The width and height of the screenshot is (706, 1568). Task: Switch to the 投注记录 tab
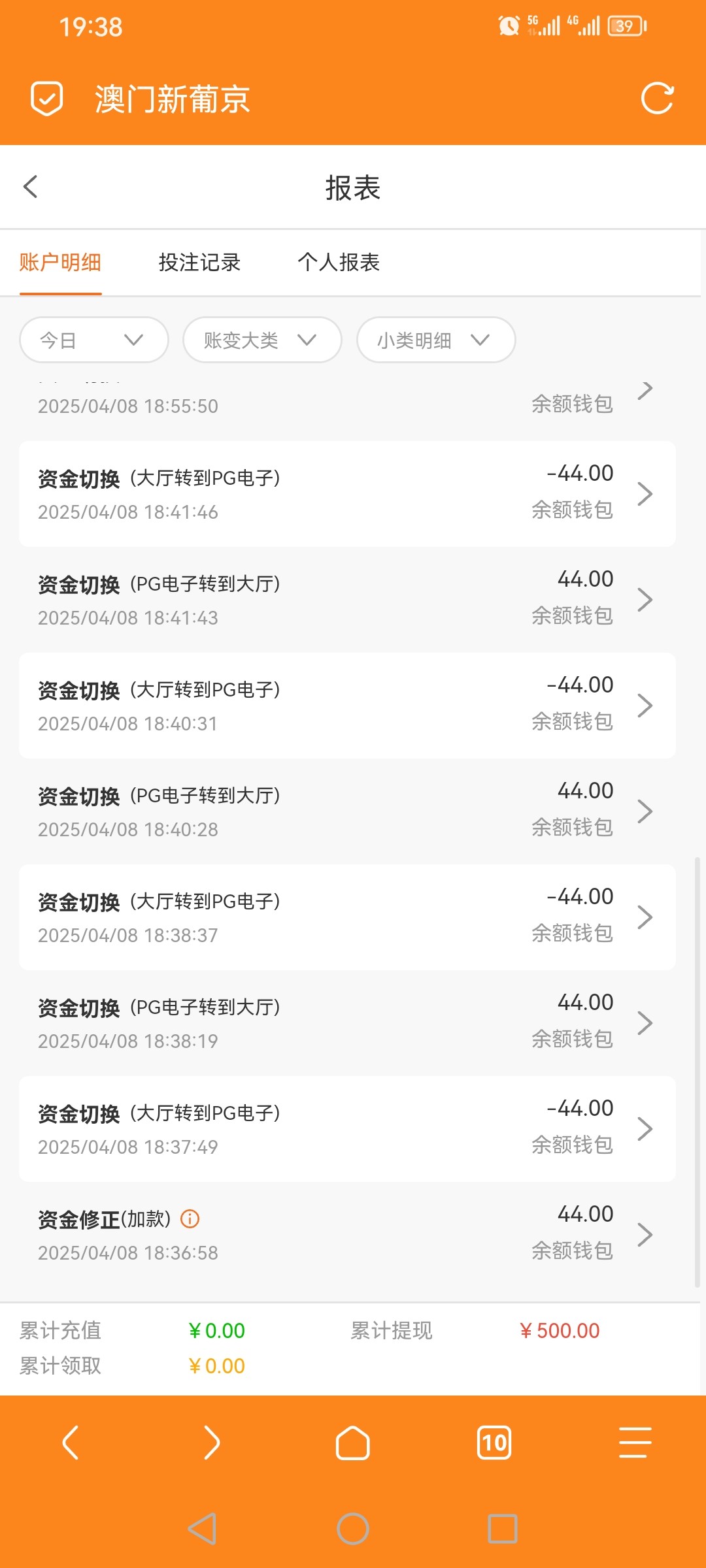point(199,263)
